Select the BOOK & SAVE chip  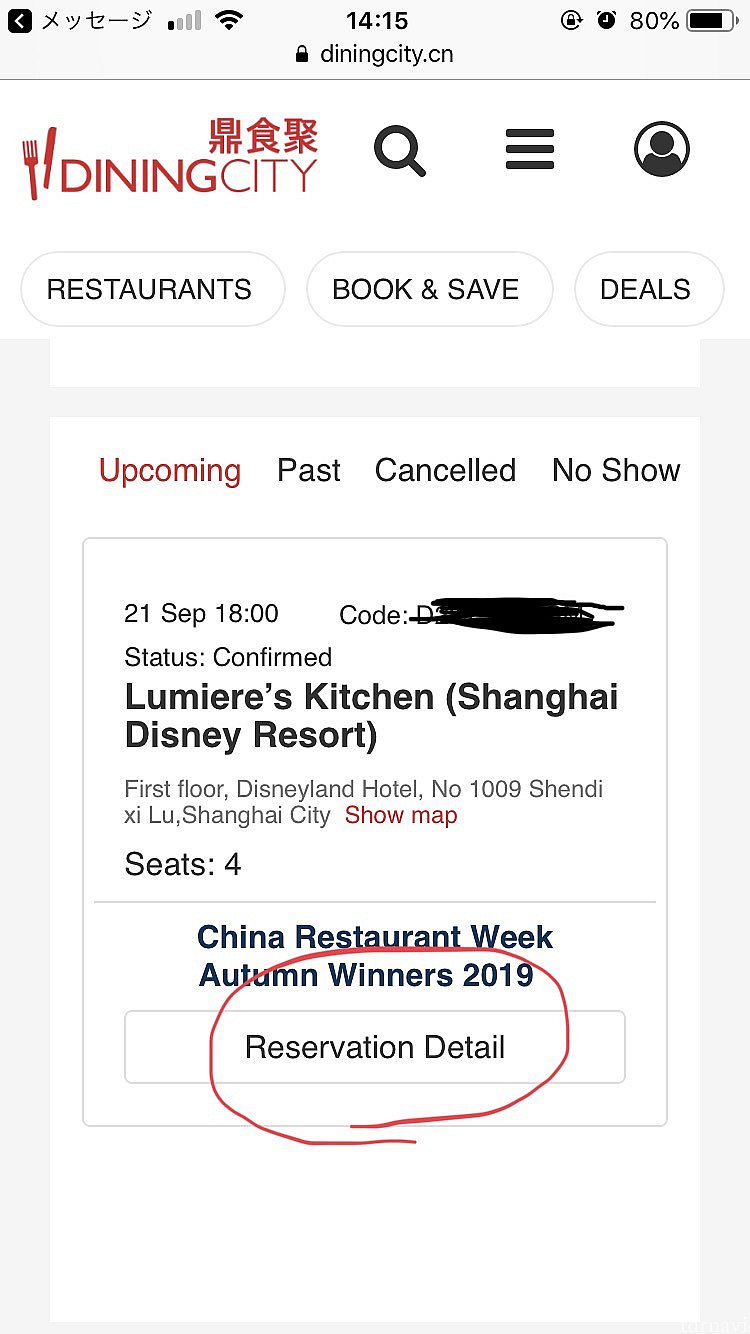pyautogui.click(x=426, y=289)
